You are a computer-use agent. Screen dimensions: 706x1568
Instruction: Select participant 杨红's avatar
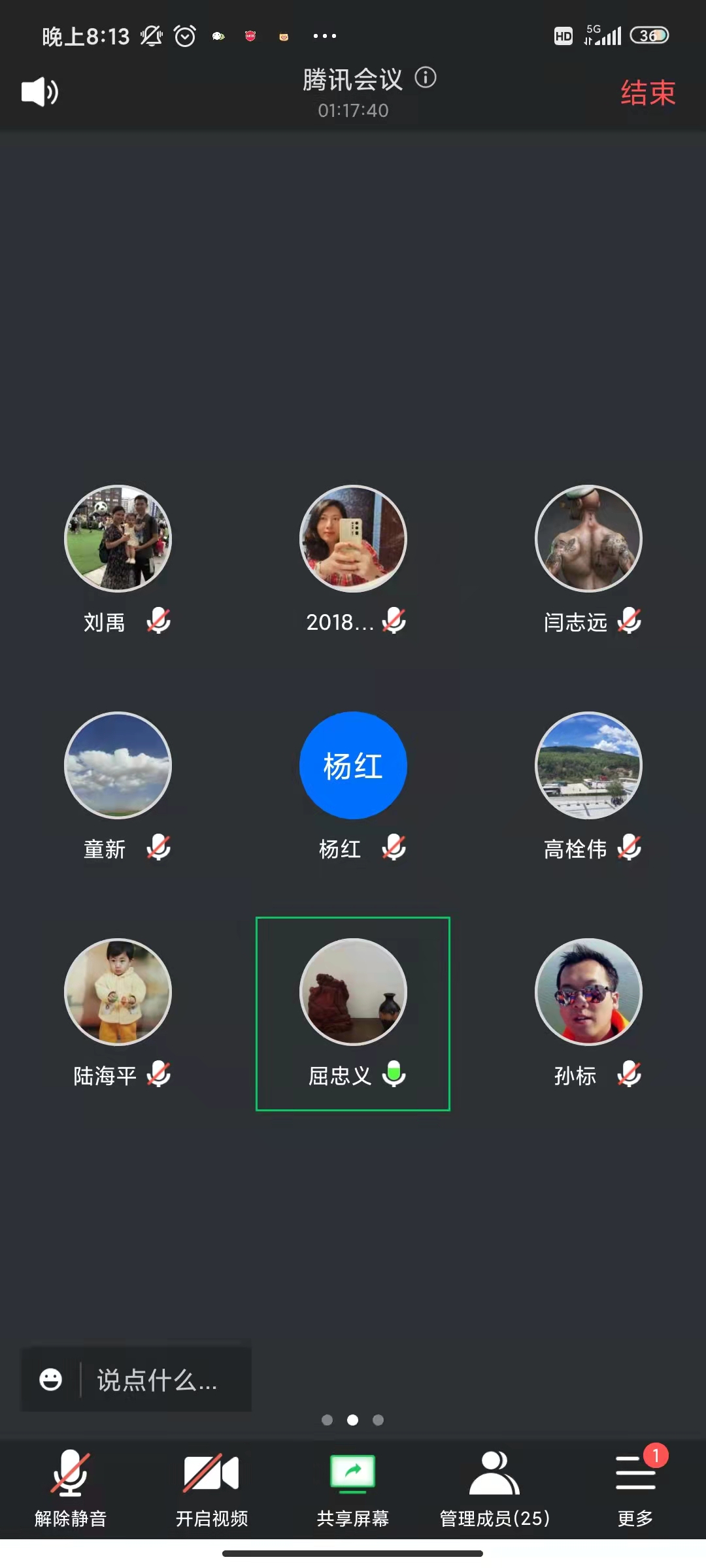353,765
